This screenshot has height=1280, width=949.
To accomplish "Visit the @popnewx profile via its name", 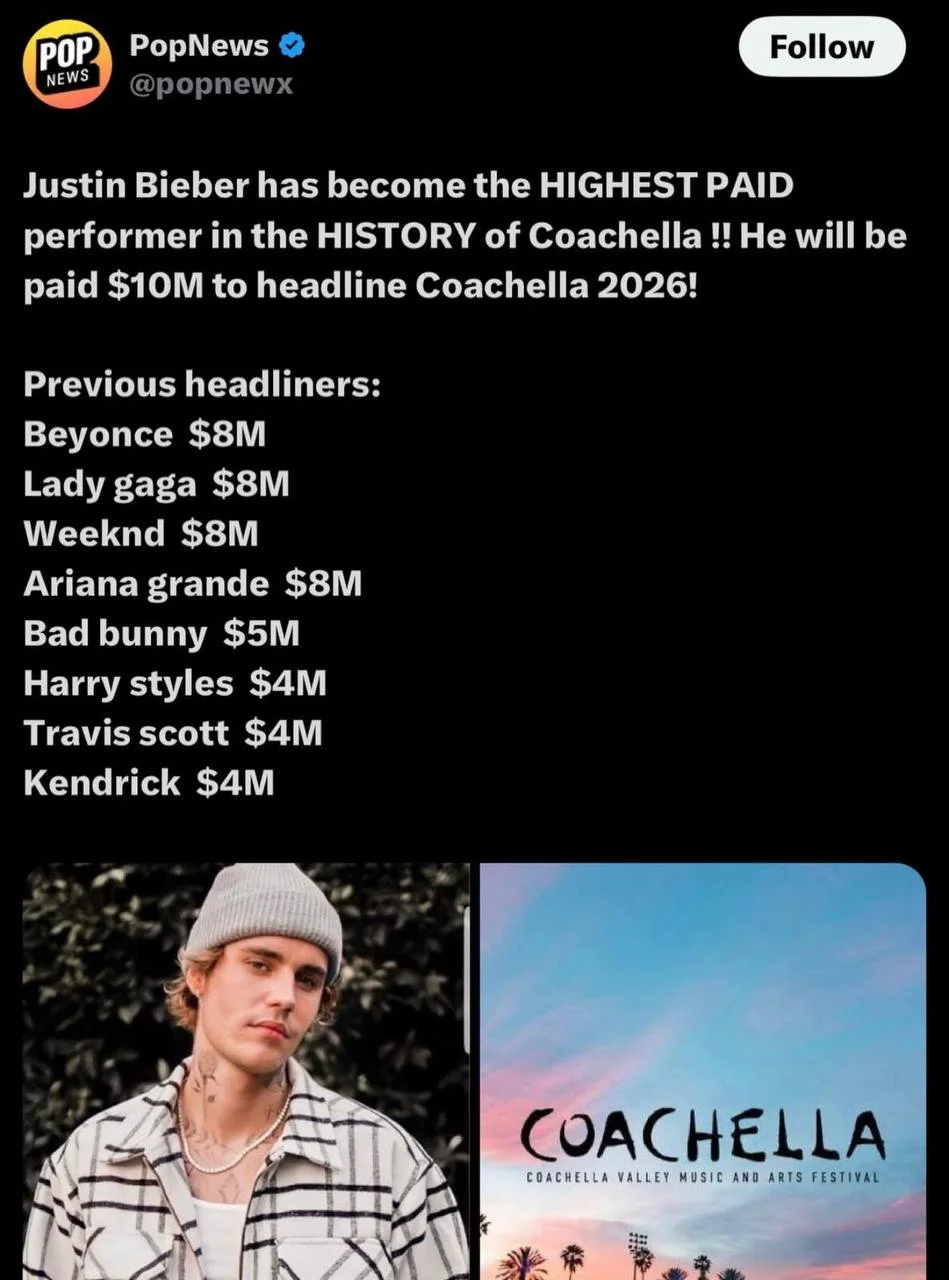I will click(199, 45).
